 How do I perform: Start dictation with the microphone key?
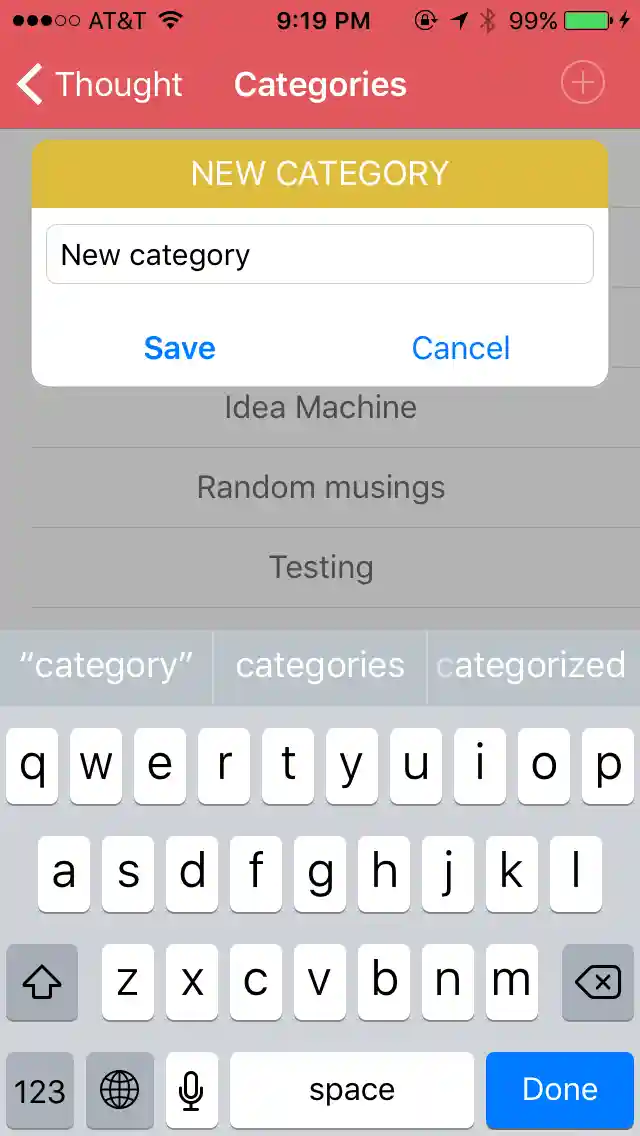tap(192, 1089)
